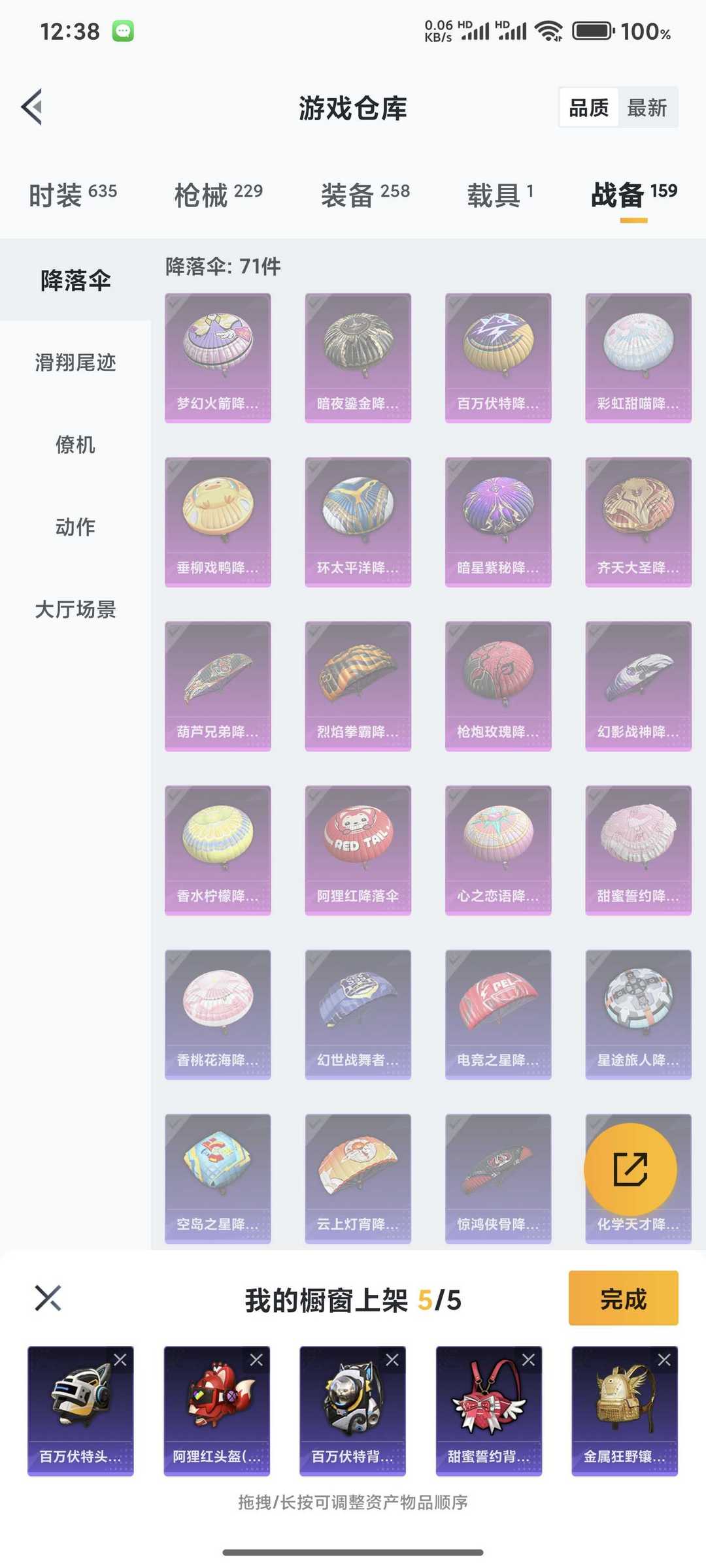Open the 载具 tab
Image resolution: width=706 pixels, height=1568 pixels.
click(500, 194)
